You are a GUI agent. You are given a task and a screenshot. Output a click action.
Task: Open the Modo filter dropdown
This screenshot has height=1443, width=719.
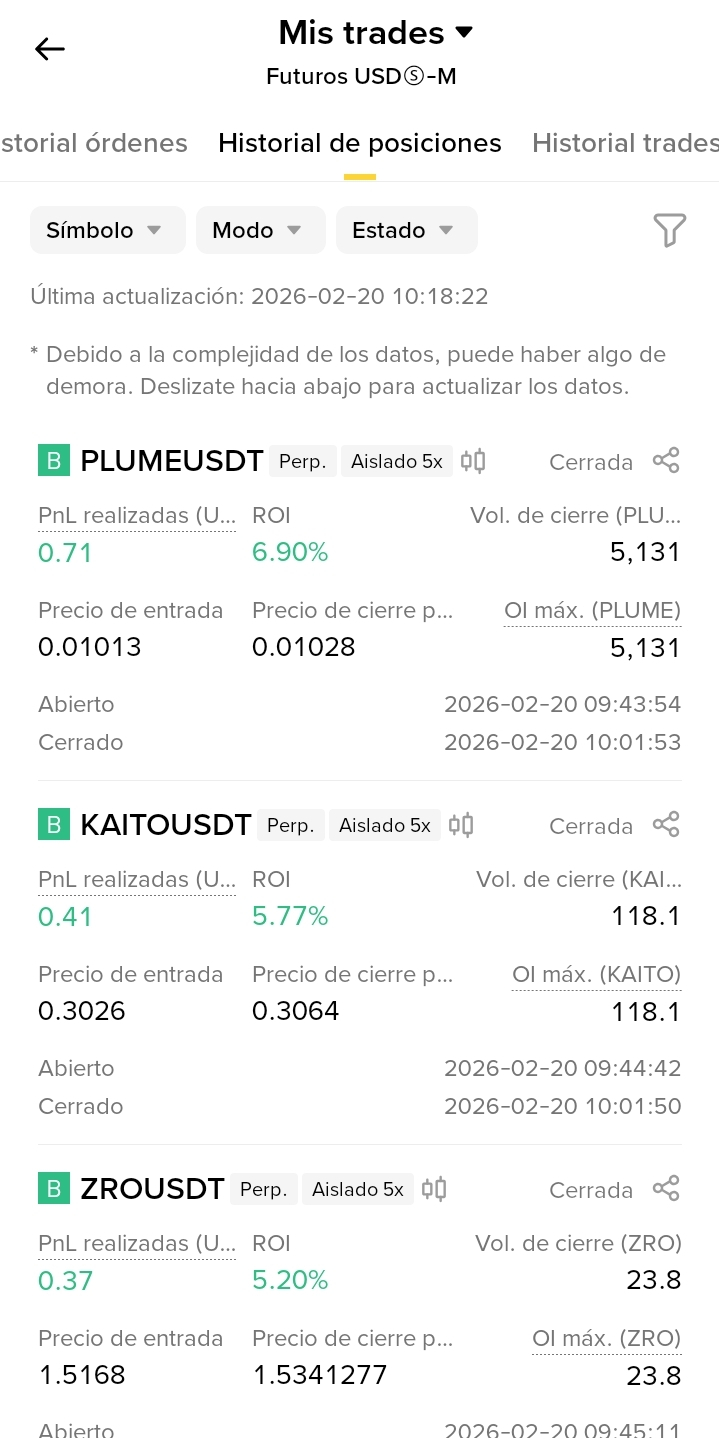point(261,230)
